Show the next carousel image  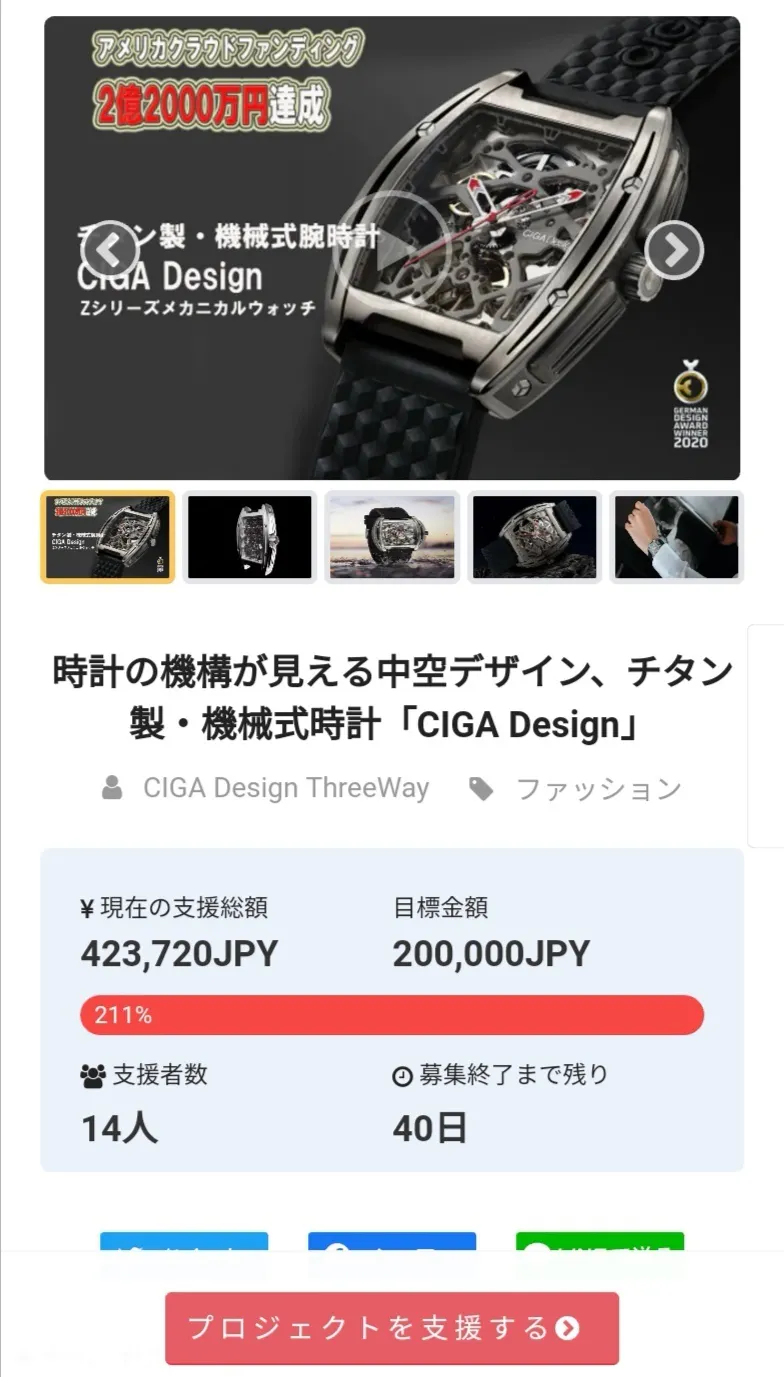click(674, 249)
